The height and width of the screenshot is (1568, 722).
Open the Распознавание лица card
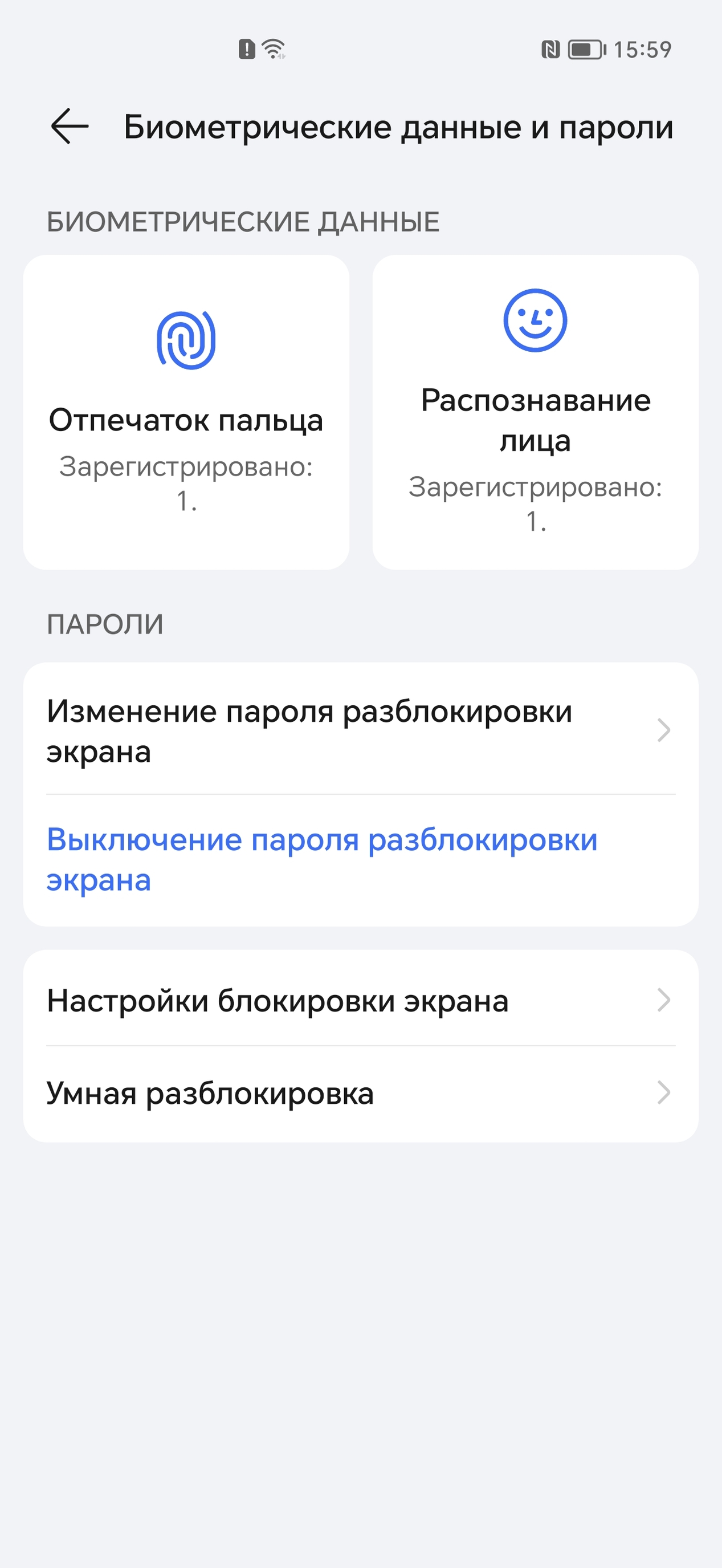click(x=535, y=412)
